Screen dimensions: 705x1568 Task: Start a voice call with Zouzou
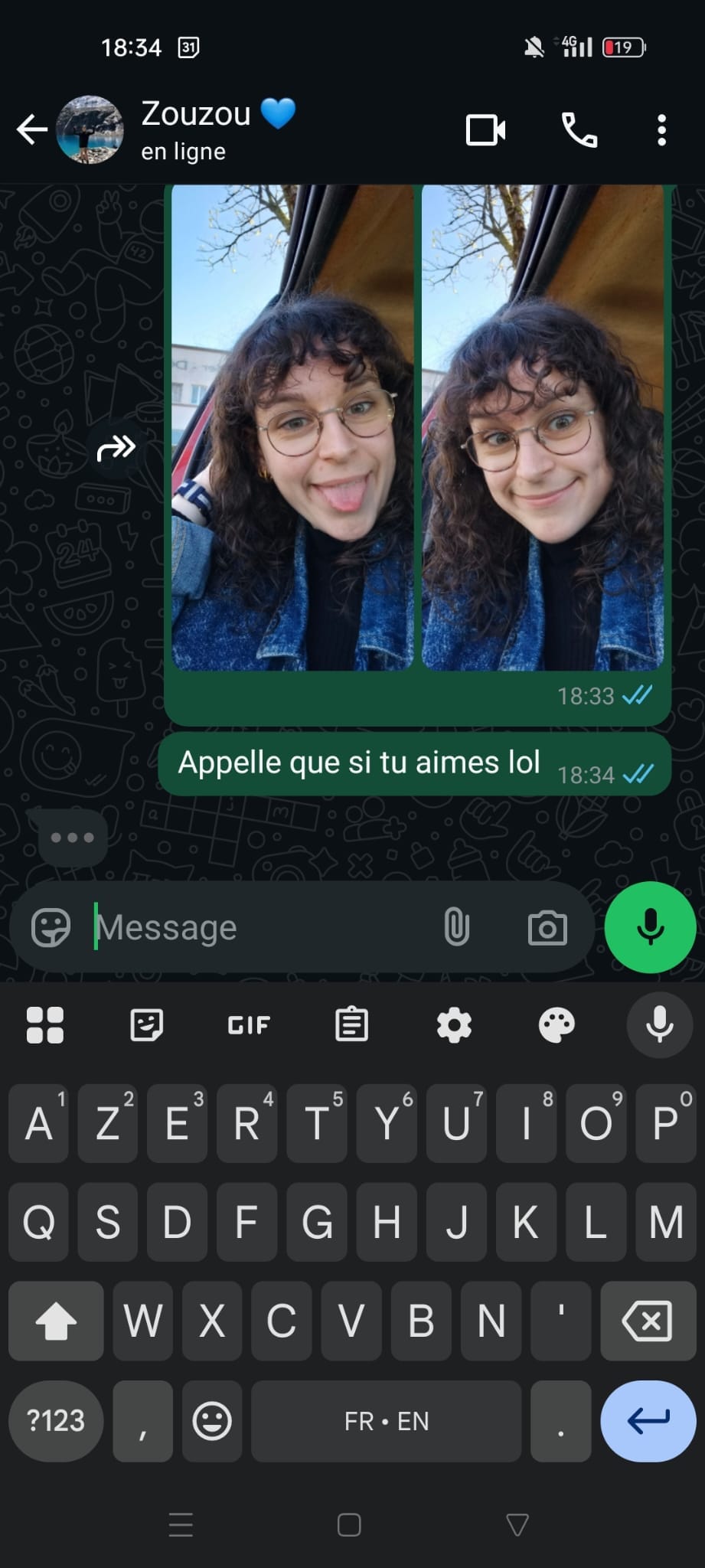579,130
